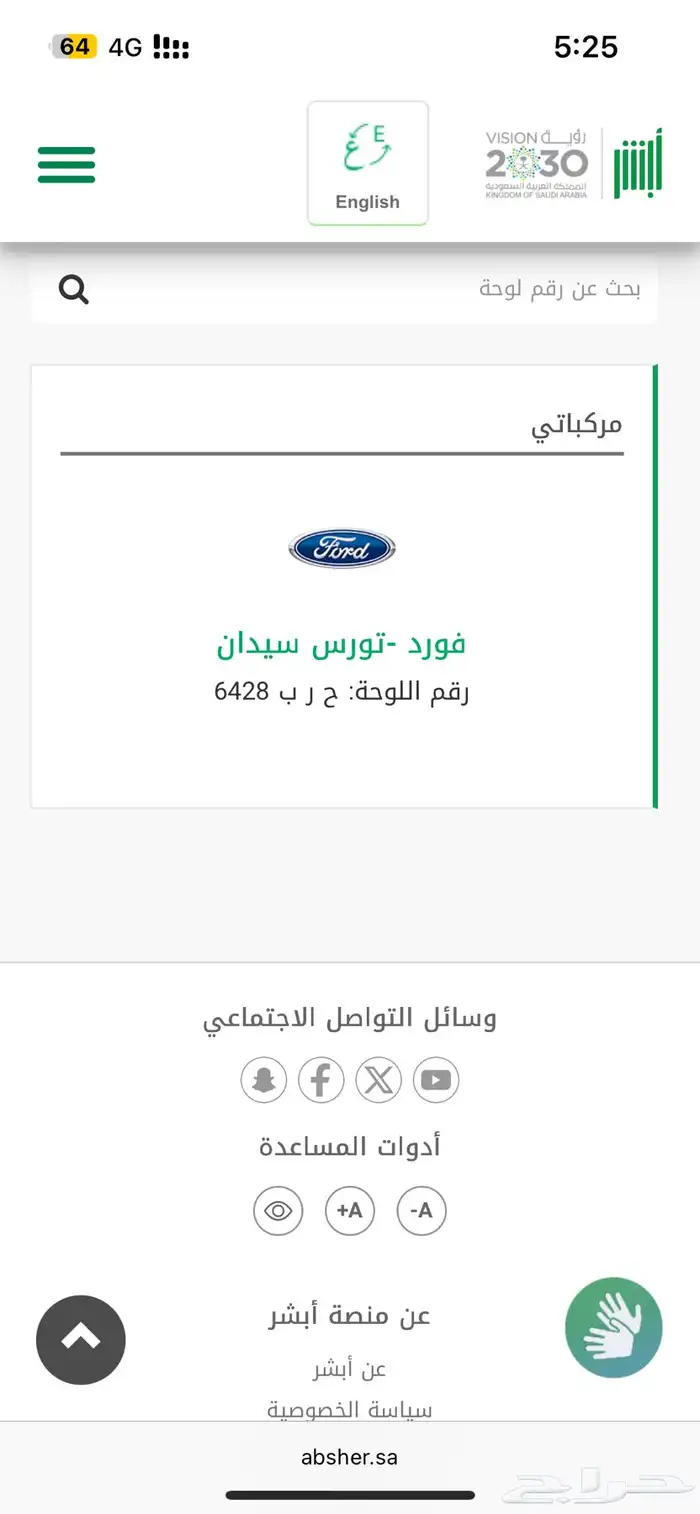Open the عن أبشر link

tap(349, 1368)
